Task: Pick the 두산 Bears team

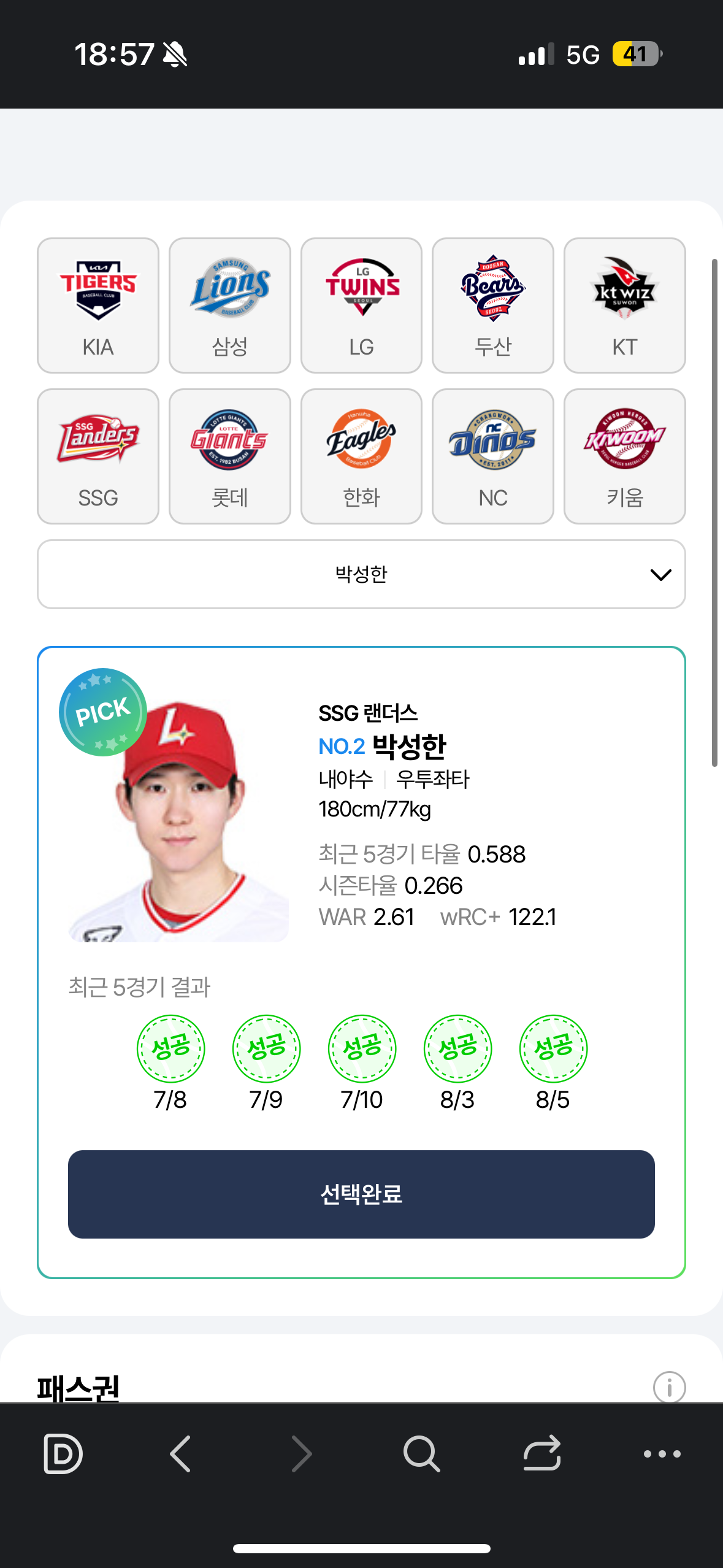Action: (x=493, y=306)
